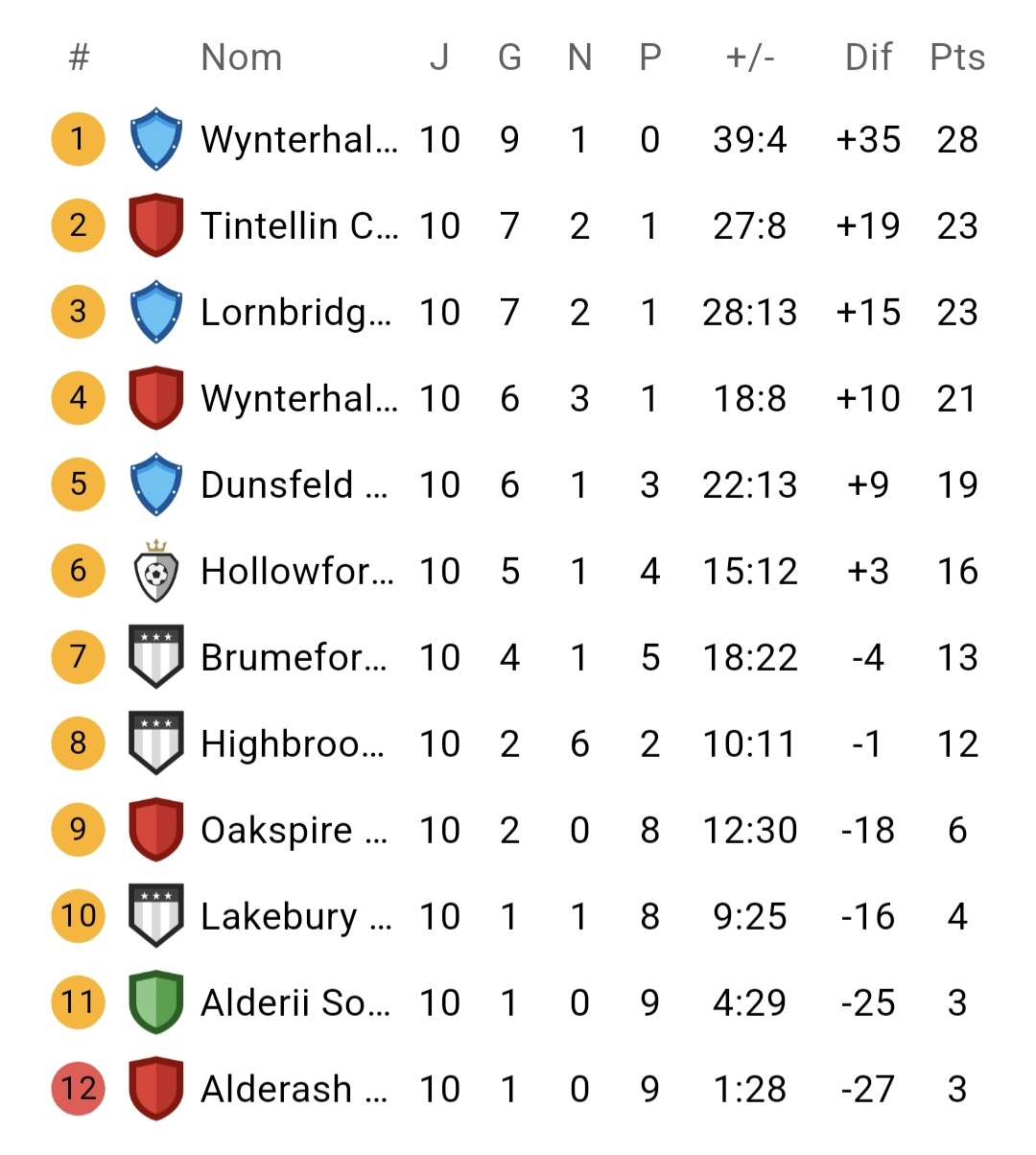Click the blue crest next to Lornbridg

[155, 312]
